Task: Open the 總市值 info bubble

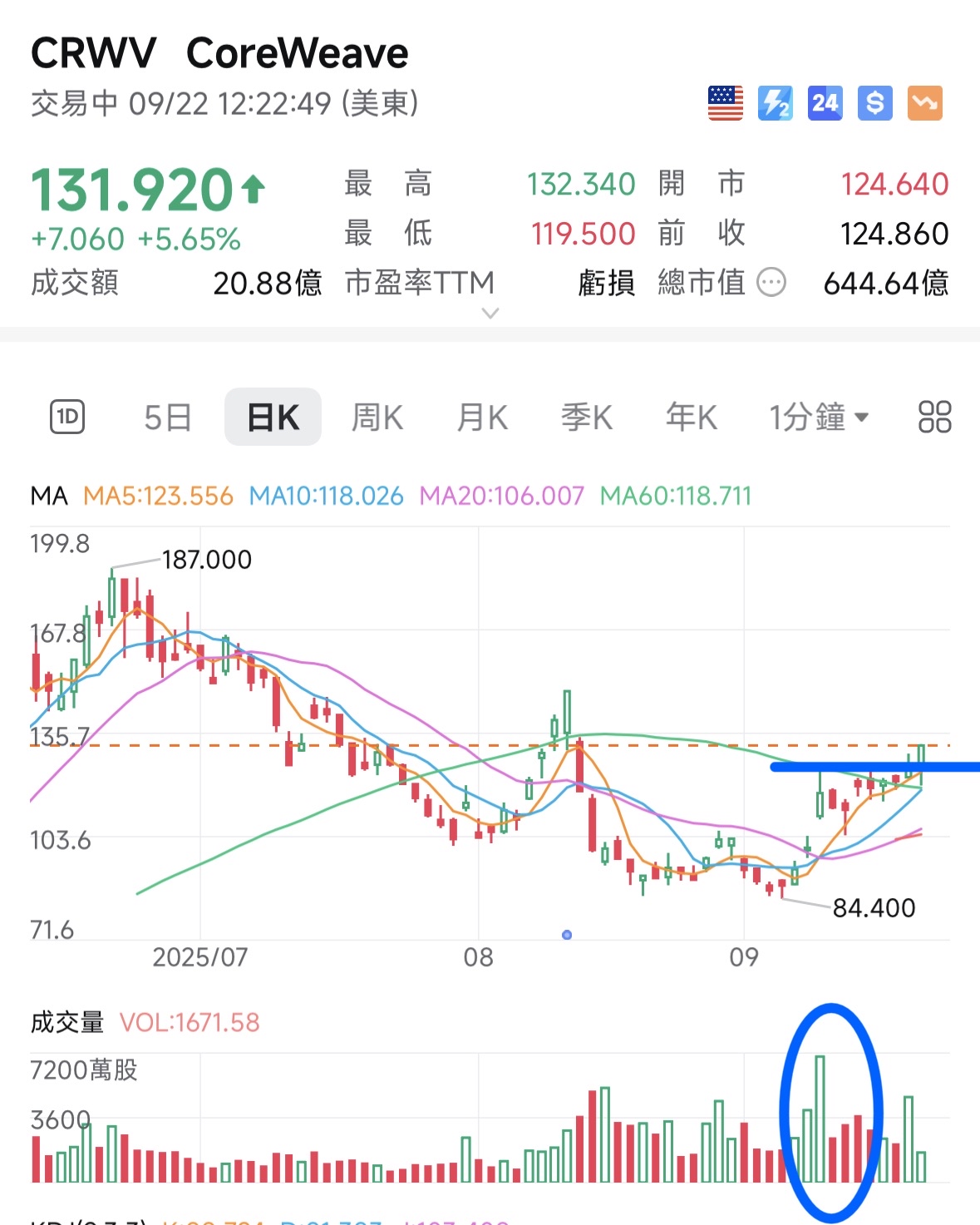Action: (771, 283)
